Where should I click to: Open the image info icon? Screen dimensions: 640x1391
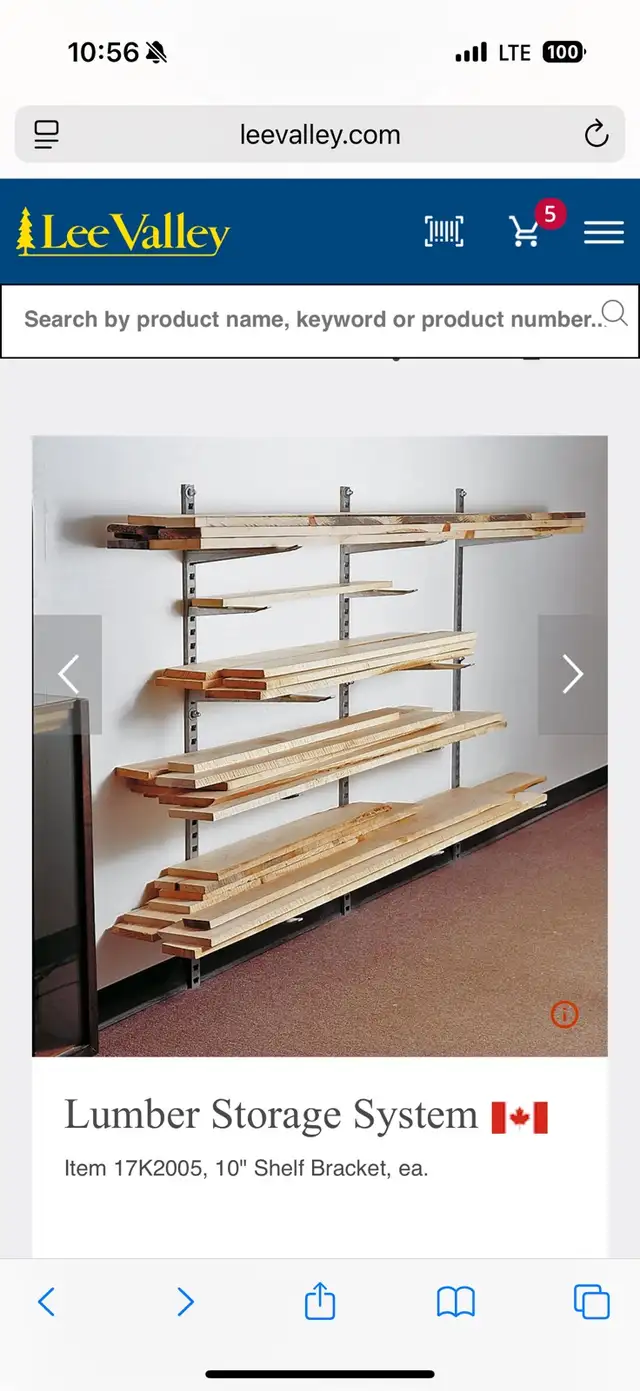564,1015
